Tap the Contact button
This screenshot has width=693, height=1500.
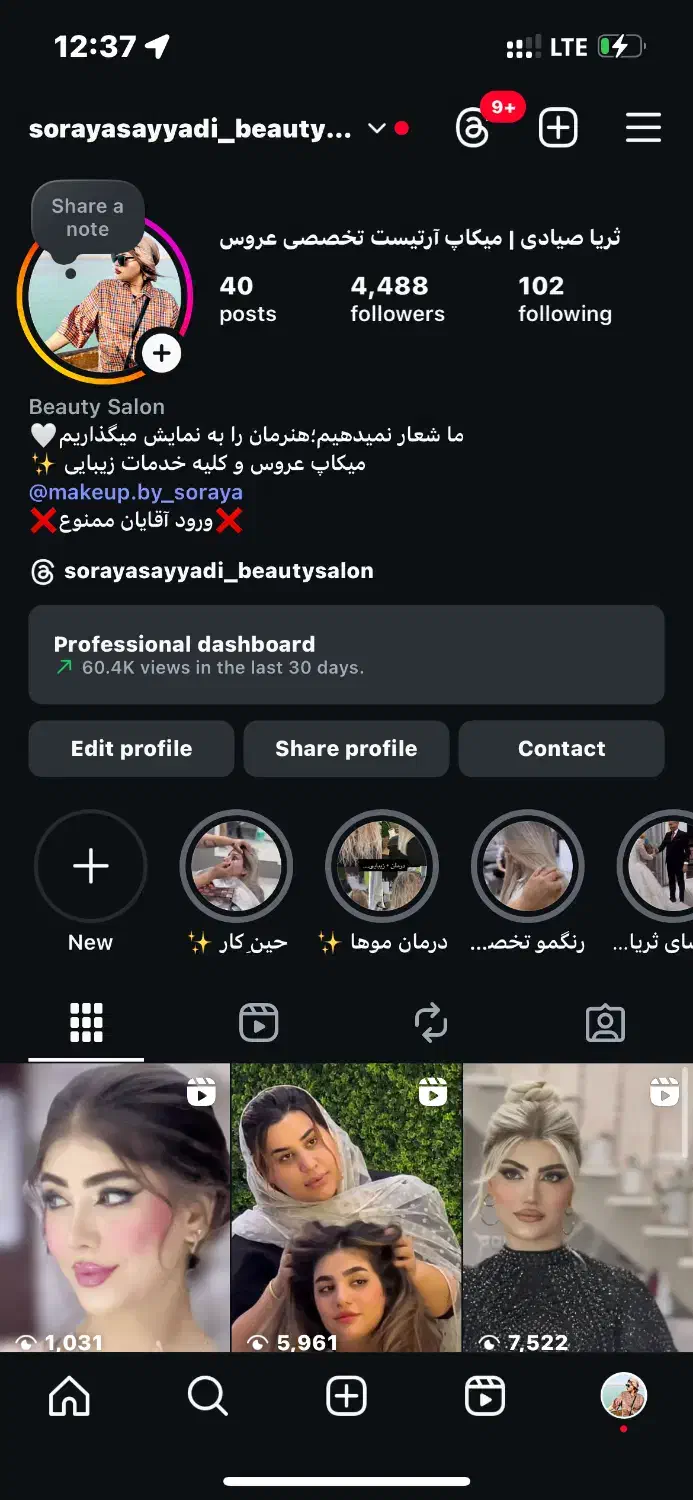[x=561, y=749]
